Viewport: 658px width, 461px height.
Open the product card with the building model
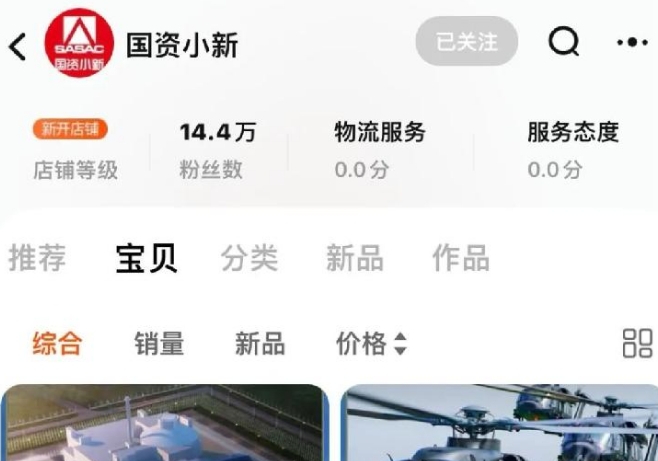[164, 424]
